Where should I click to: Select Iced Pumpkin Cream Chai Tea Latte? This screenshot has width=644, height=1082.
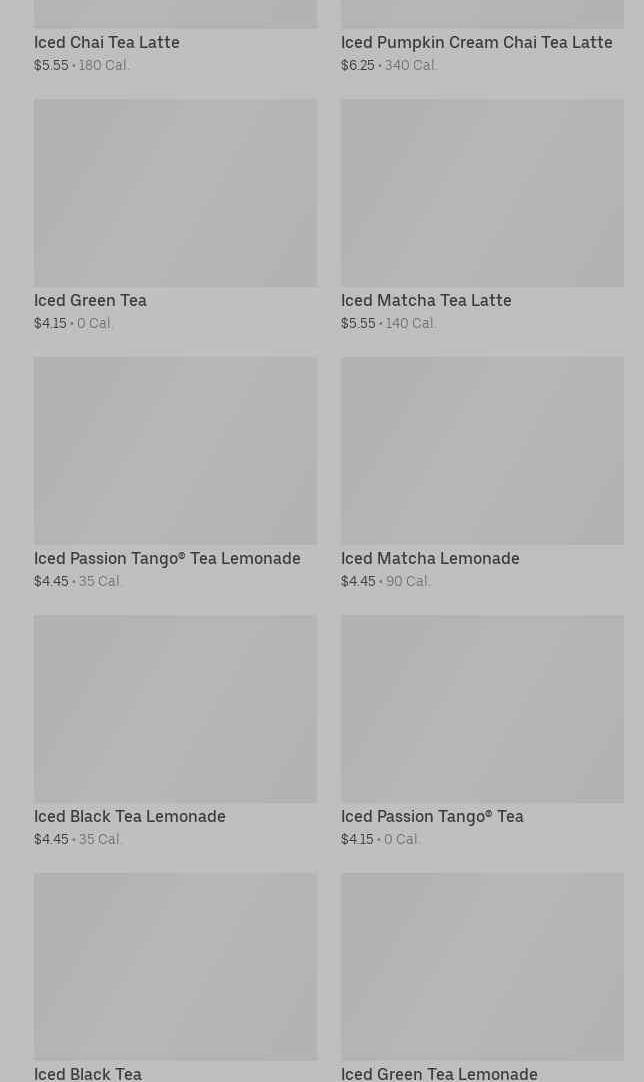pos(482,37)
